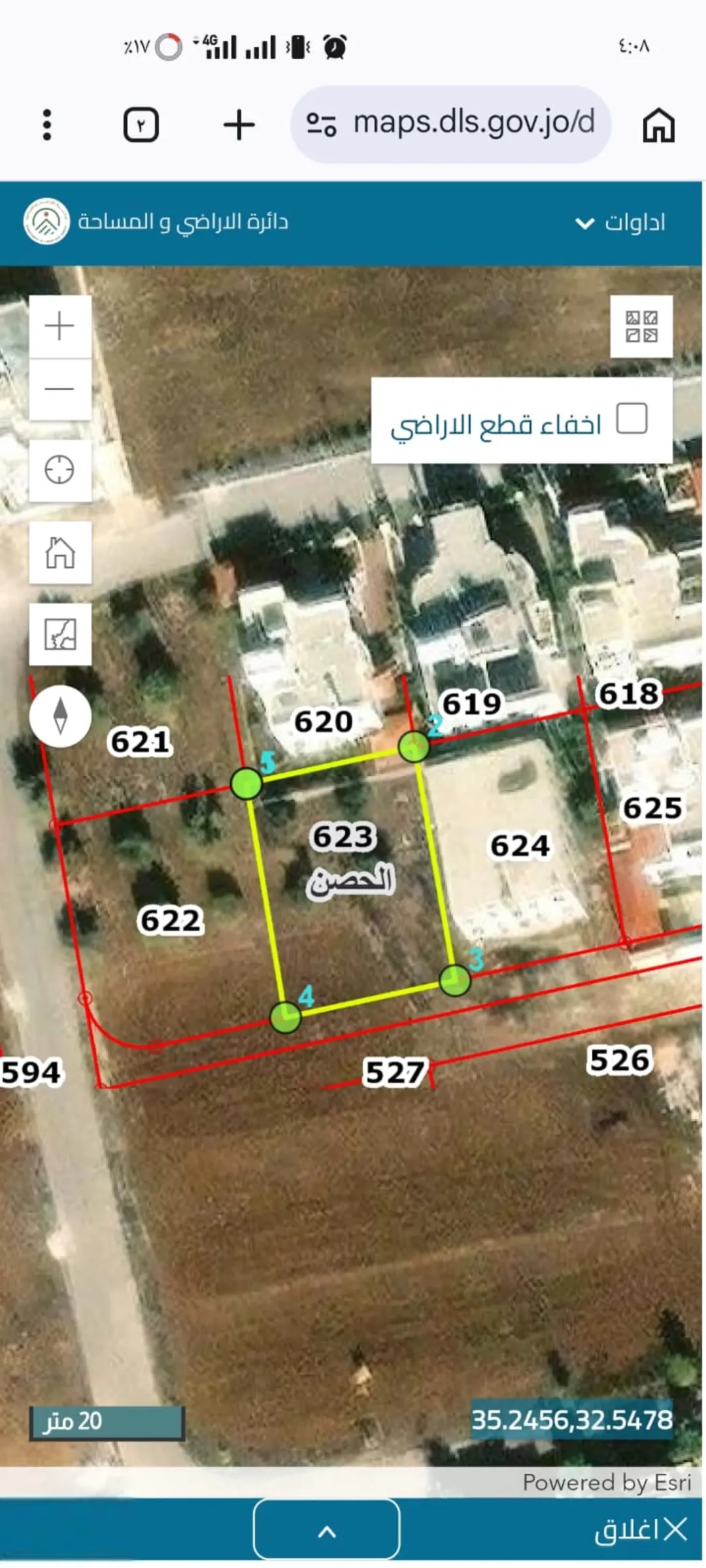The image size is (706, 1568).
Task: Open the browser tab switcher
Action: [x=141, y=125]
